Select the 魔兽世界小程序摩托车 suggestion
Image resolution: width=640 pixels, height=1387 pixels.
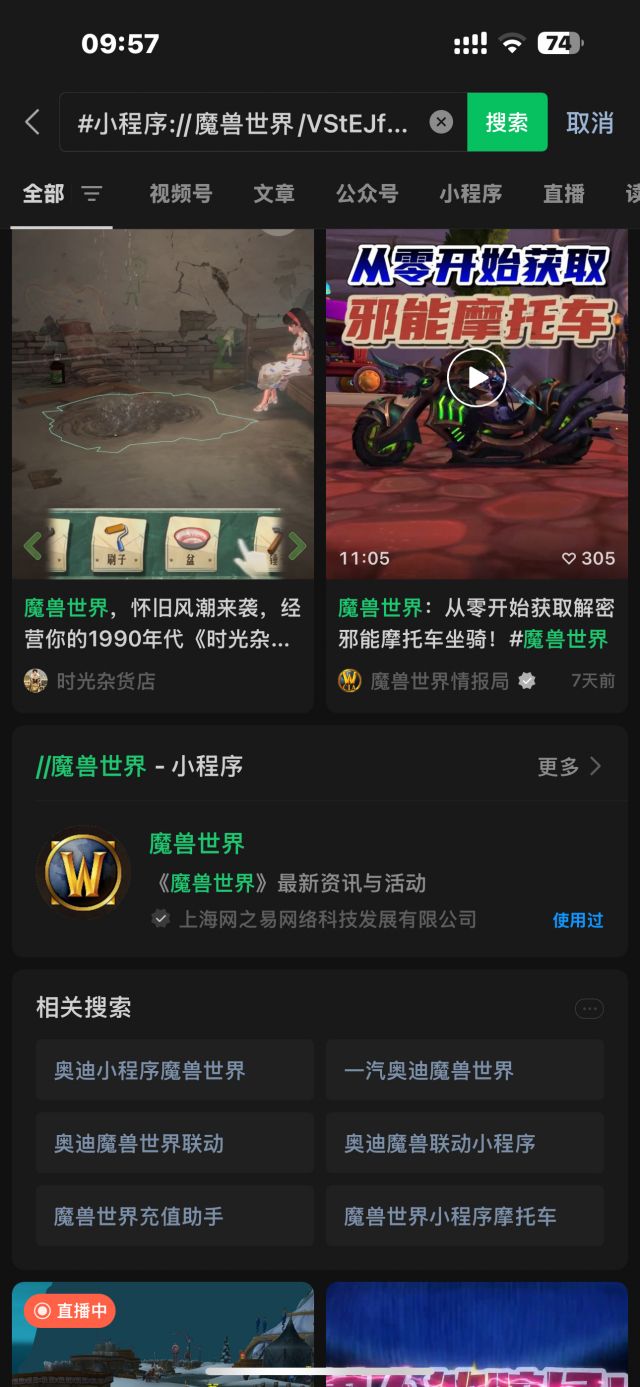465,1216
